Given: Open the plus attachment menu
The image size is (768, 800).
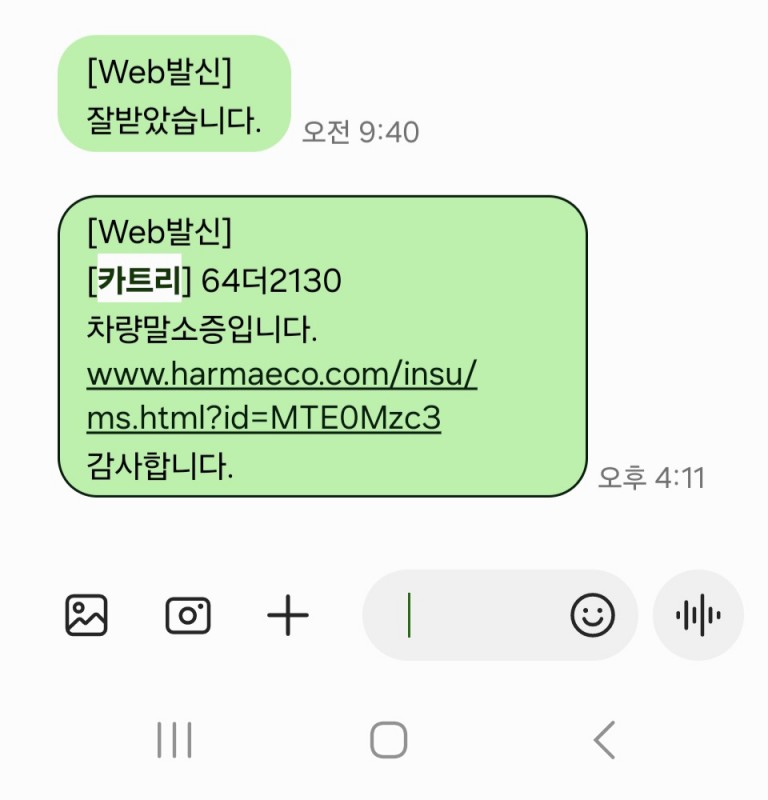Looking at the screenshot, I should (288, 615).
